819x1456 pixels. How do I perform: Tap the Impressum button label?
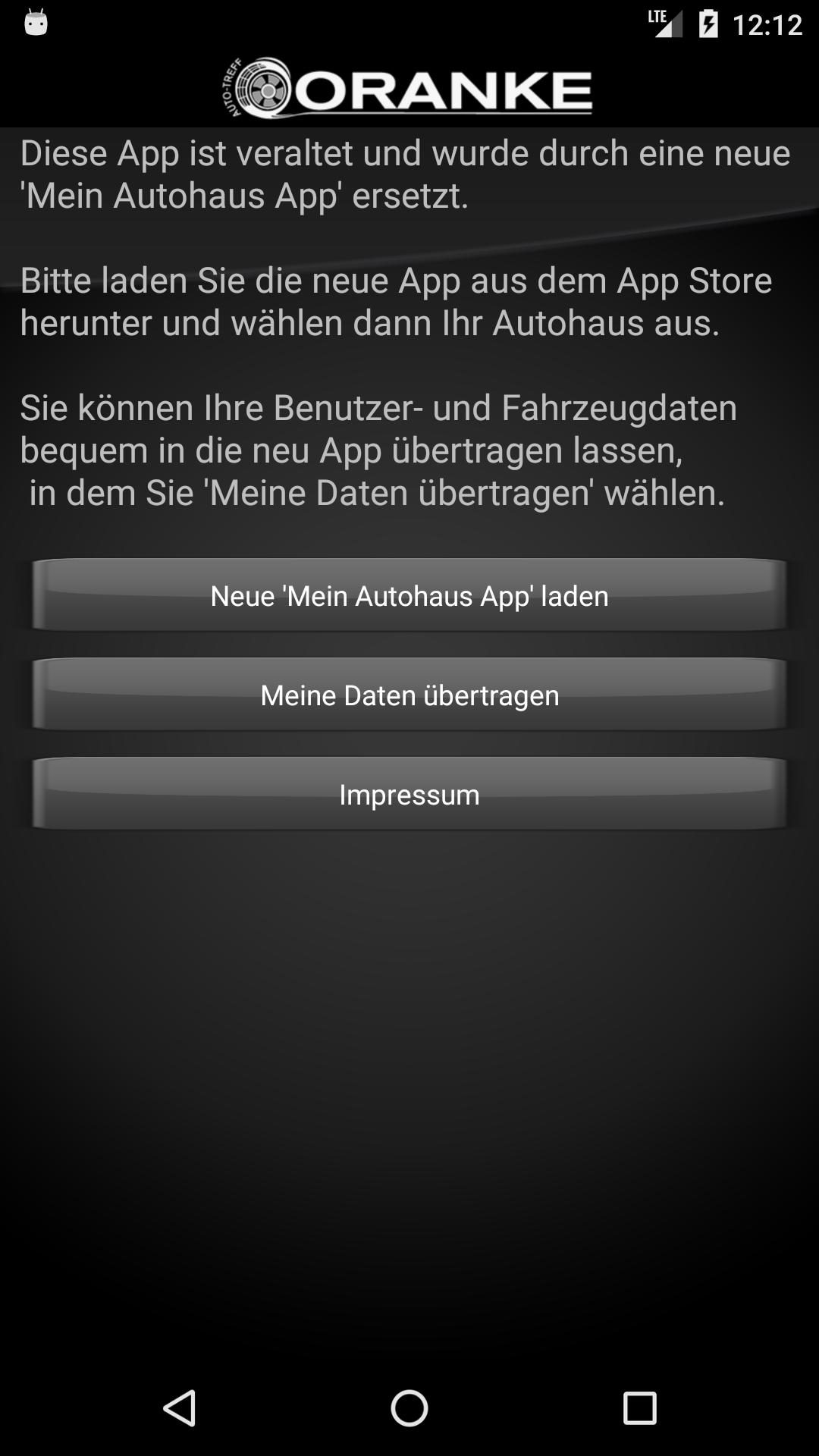(x=409, y=795)
